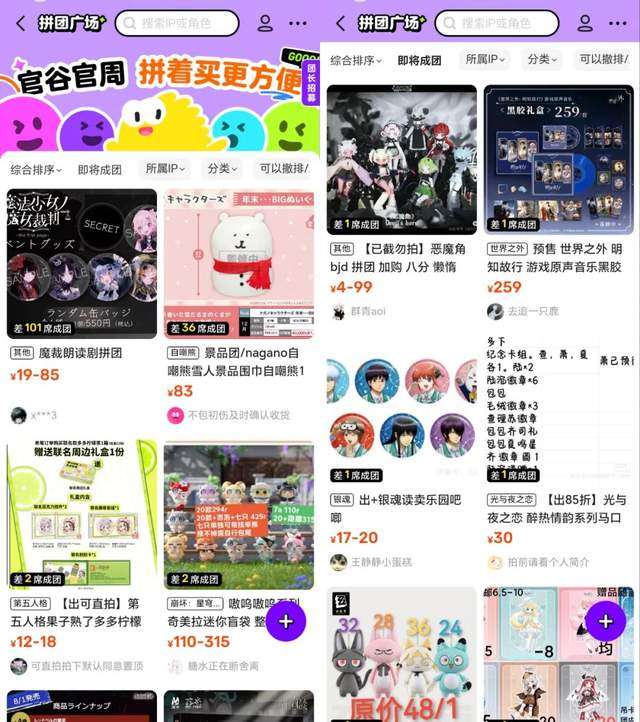Open the 原价48/1 figure listing card
The height and width of the screenshot is (722, 640).
(401, 655)
